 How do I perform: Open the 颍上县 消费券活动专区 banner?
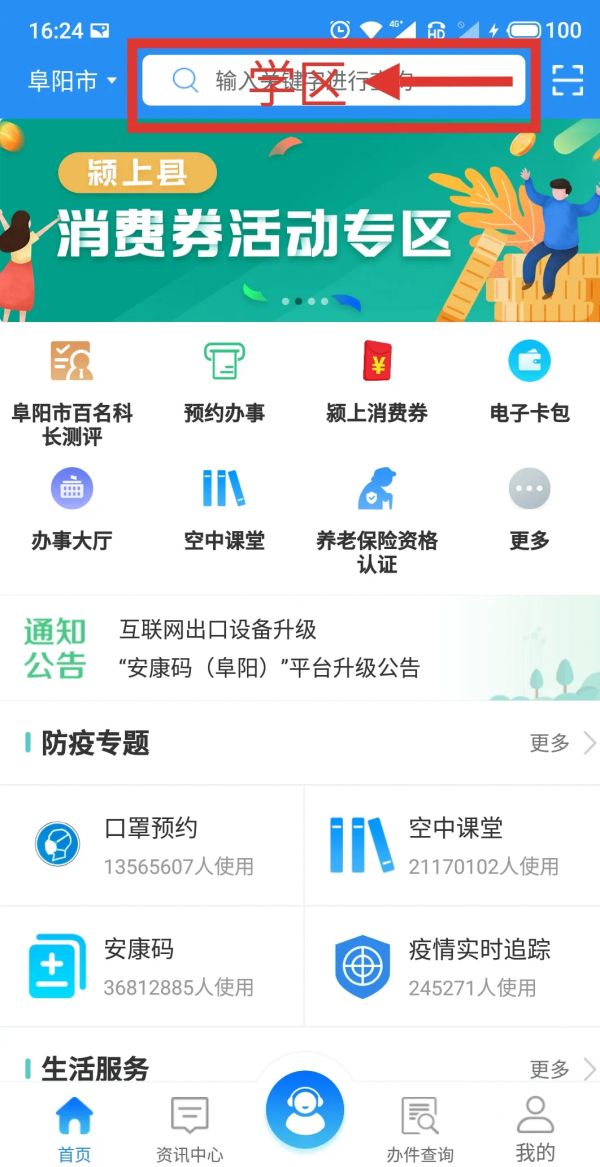(300, 220)
